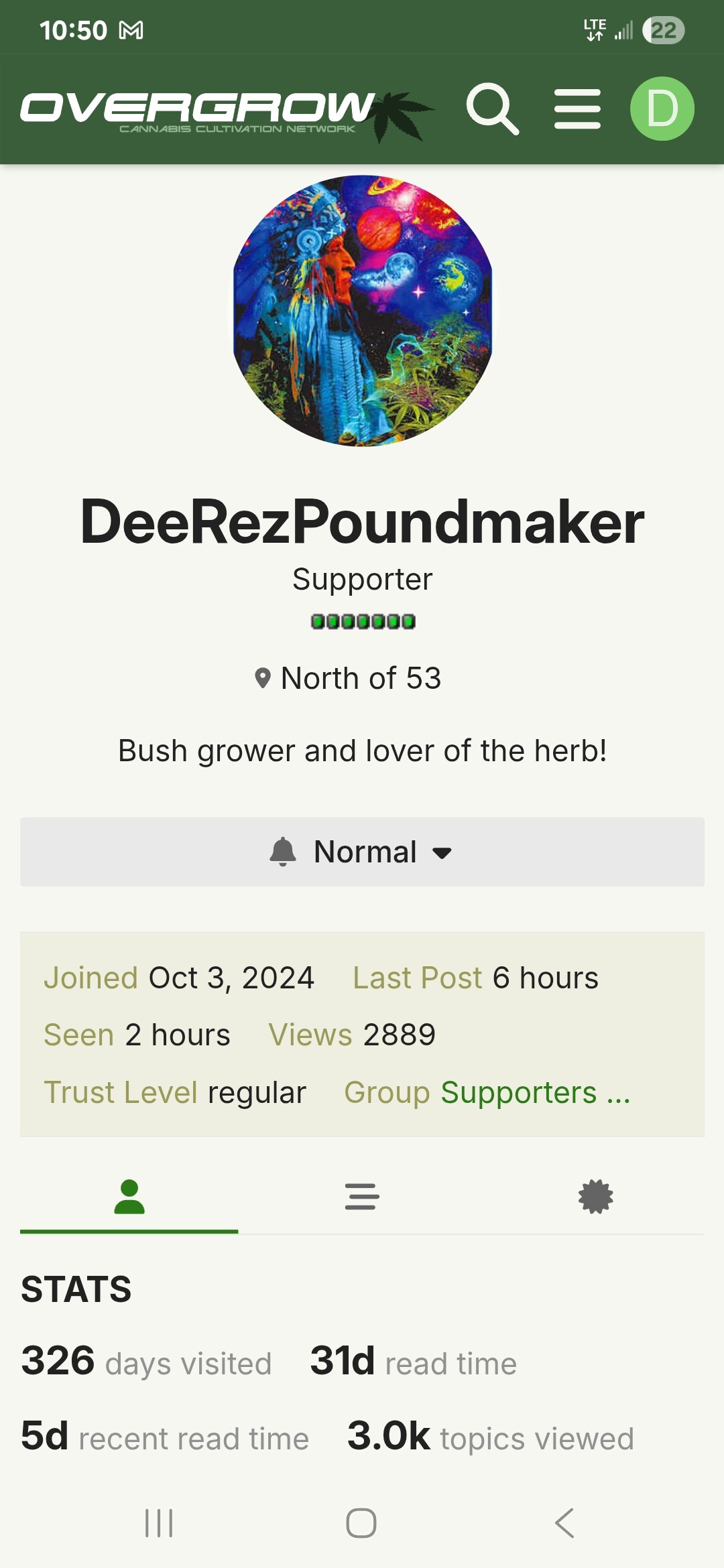Expand the Normal notification level dropdown

pyautogui.click(x=362, y=852)
